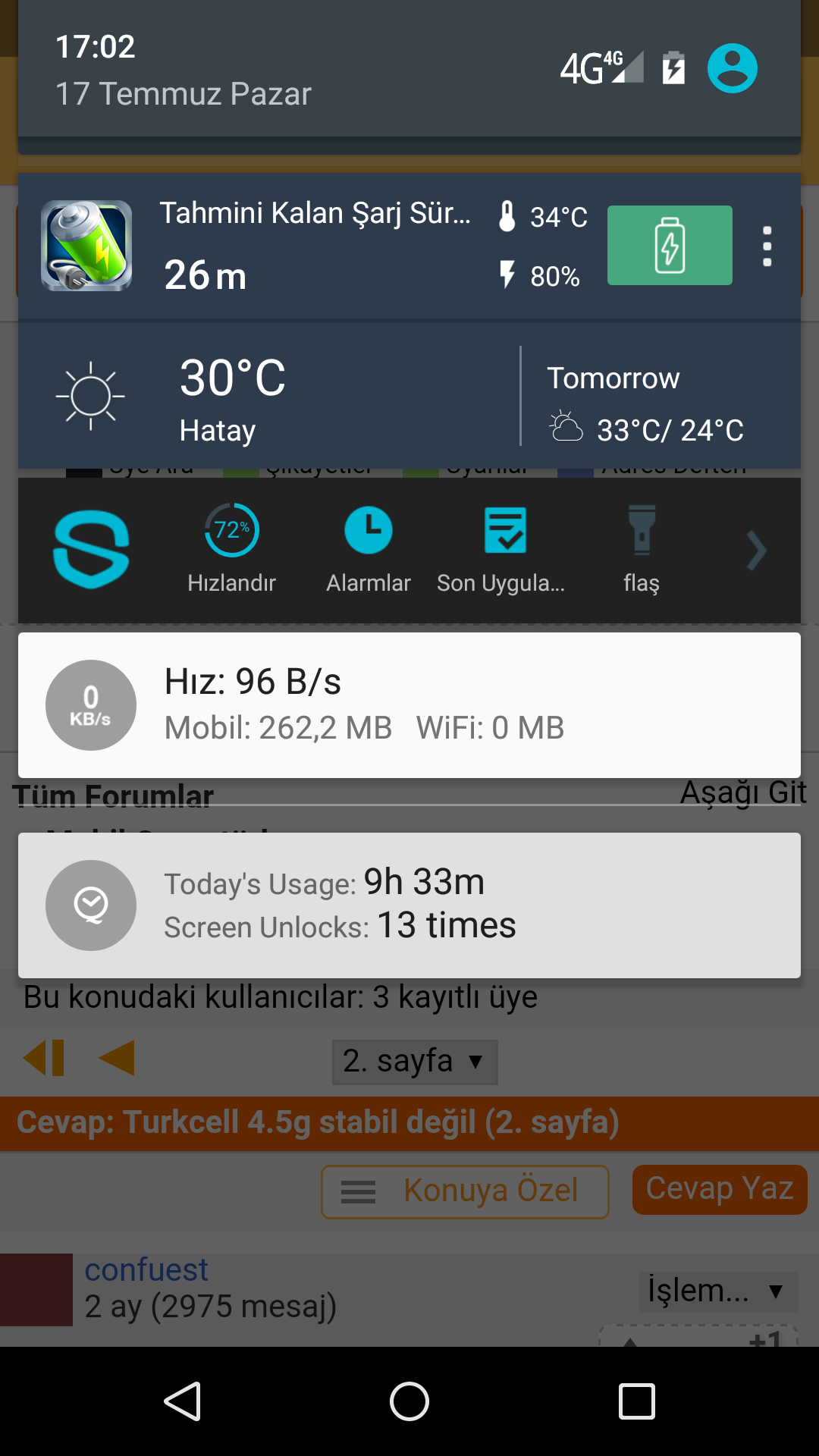Open the Today's Usage notification
The width and height of the screenshot is (819, 1456).
click(409, 905)
